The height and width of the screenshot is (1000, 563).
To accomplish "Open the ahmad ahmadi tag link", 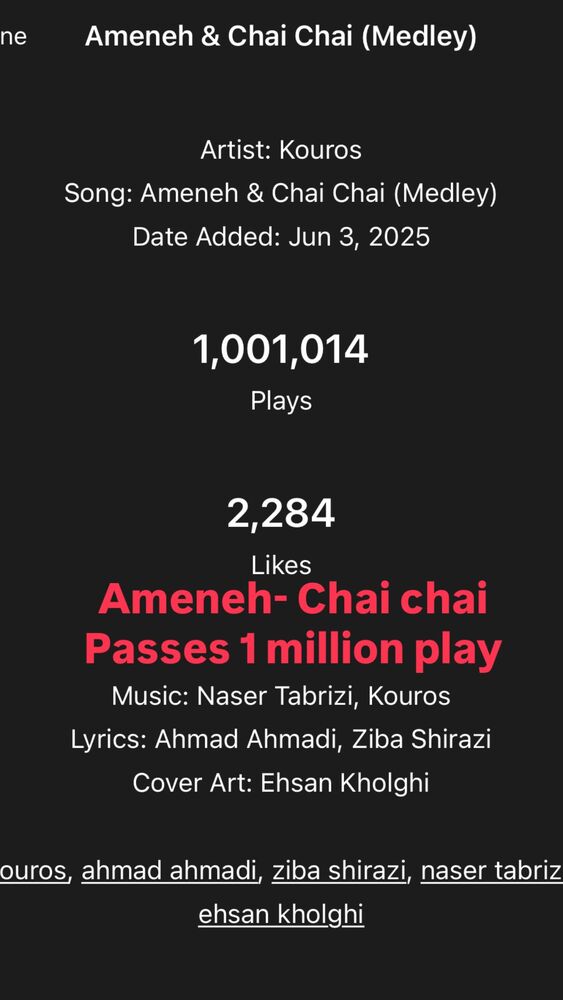I will pos(170,871).
